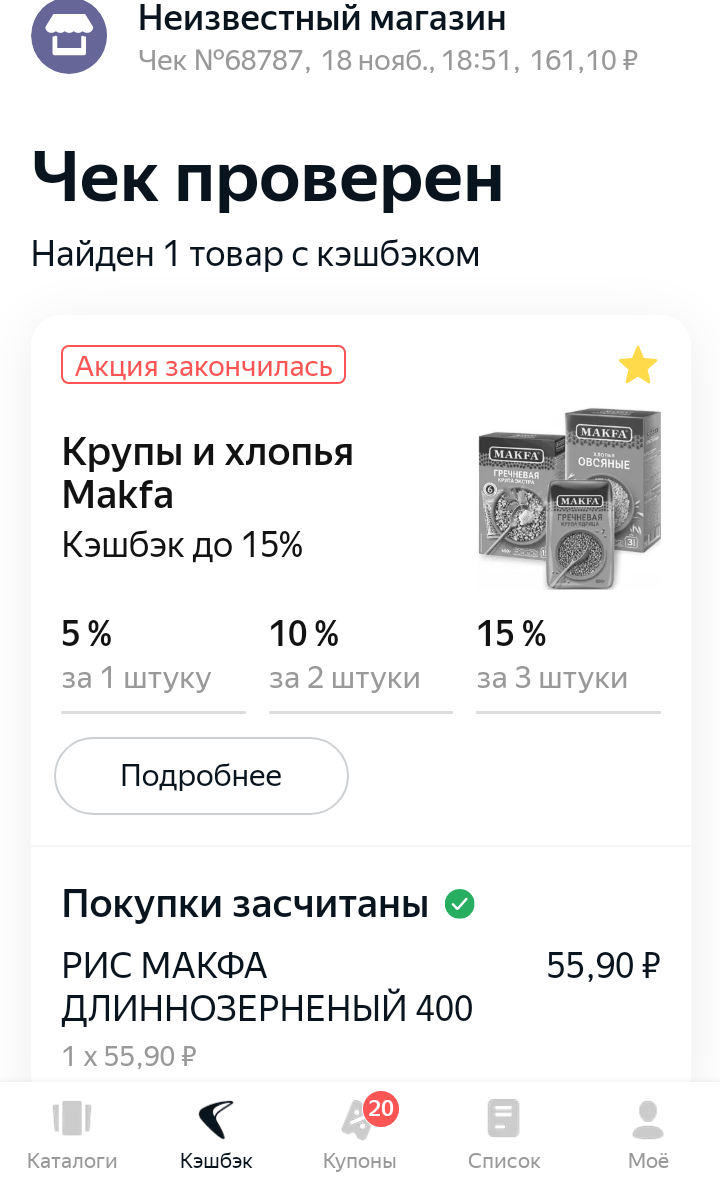Tap the green checkmark beside Покупки засчитаны
Image resolution: width=720 pixels, height=1187 pixels.
pos(459,904)
